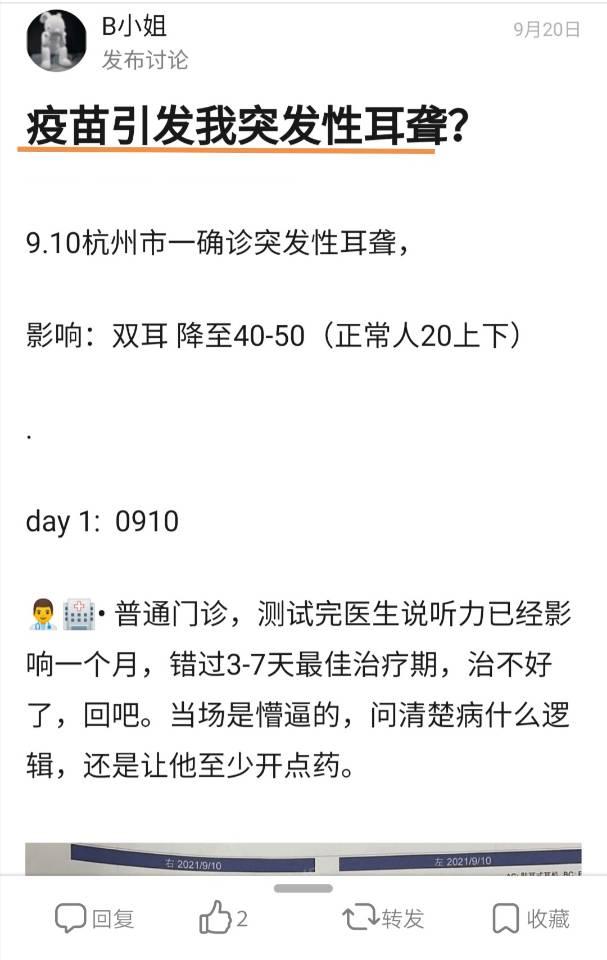Repost using the 转发 button
607x960 pixels.
383,918
